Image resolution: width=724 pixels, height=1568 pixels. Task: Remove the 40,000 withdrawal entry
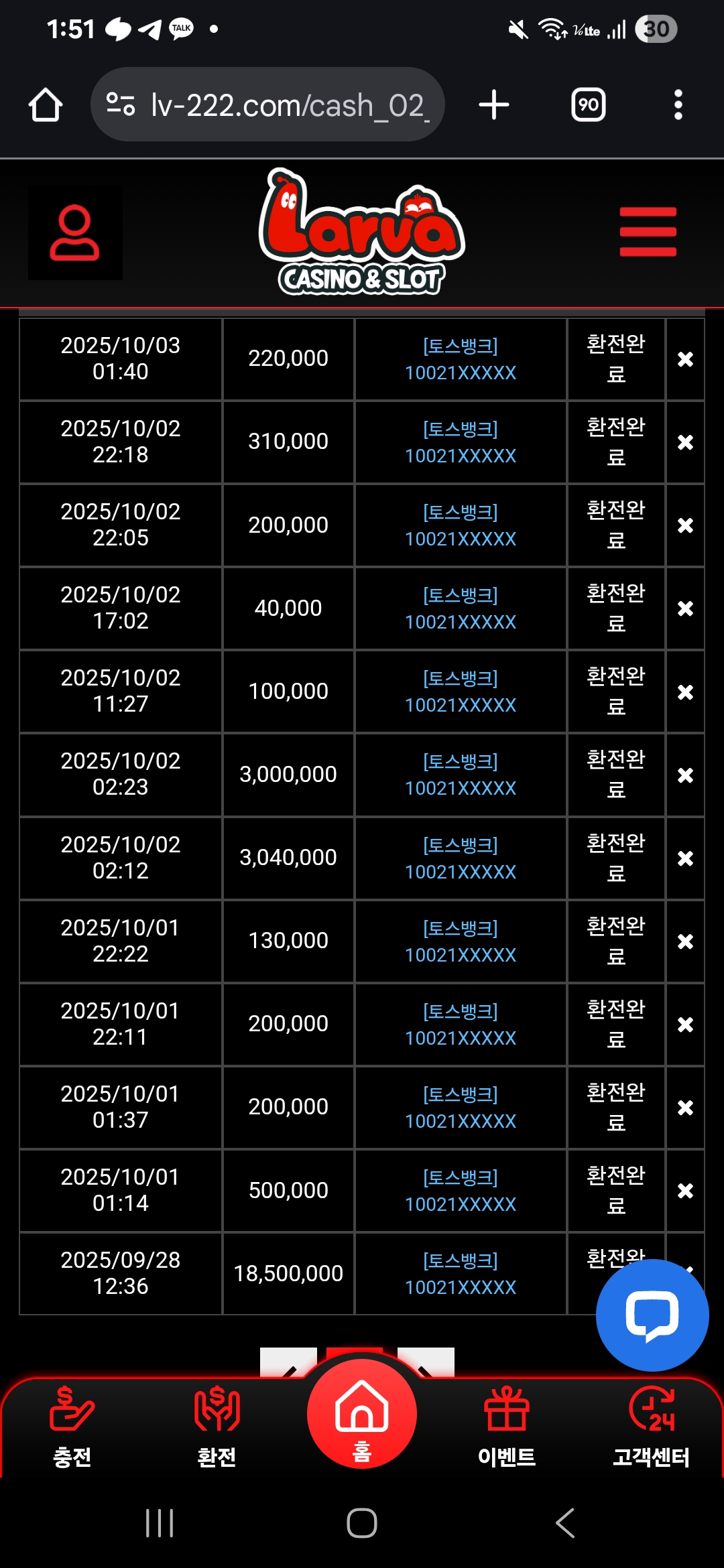coord(685,608)
